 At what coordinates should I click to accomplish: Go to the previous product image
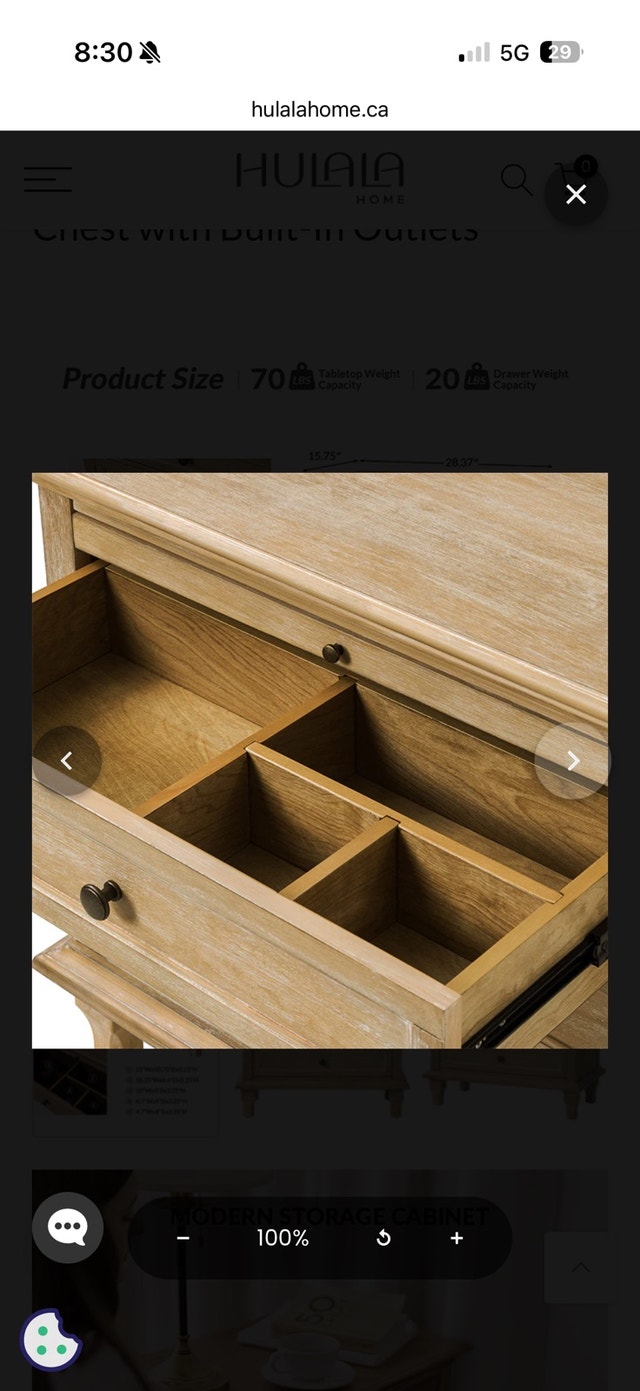click(67, 761)
